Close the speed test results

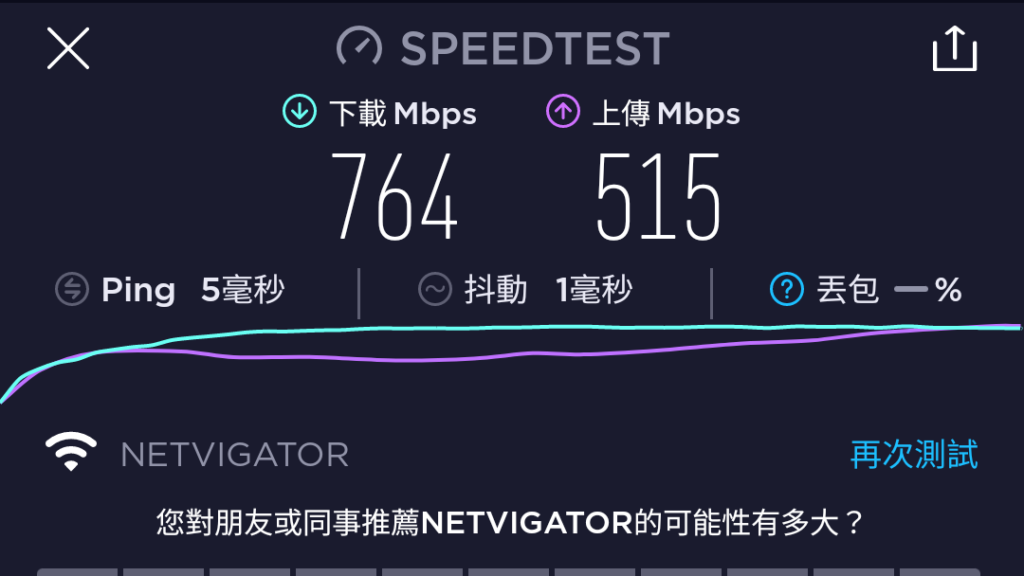[68, 48]
